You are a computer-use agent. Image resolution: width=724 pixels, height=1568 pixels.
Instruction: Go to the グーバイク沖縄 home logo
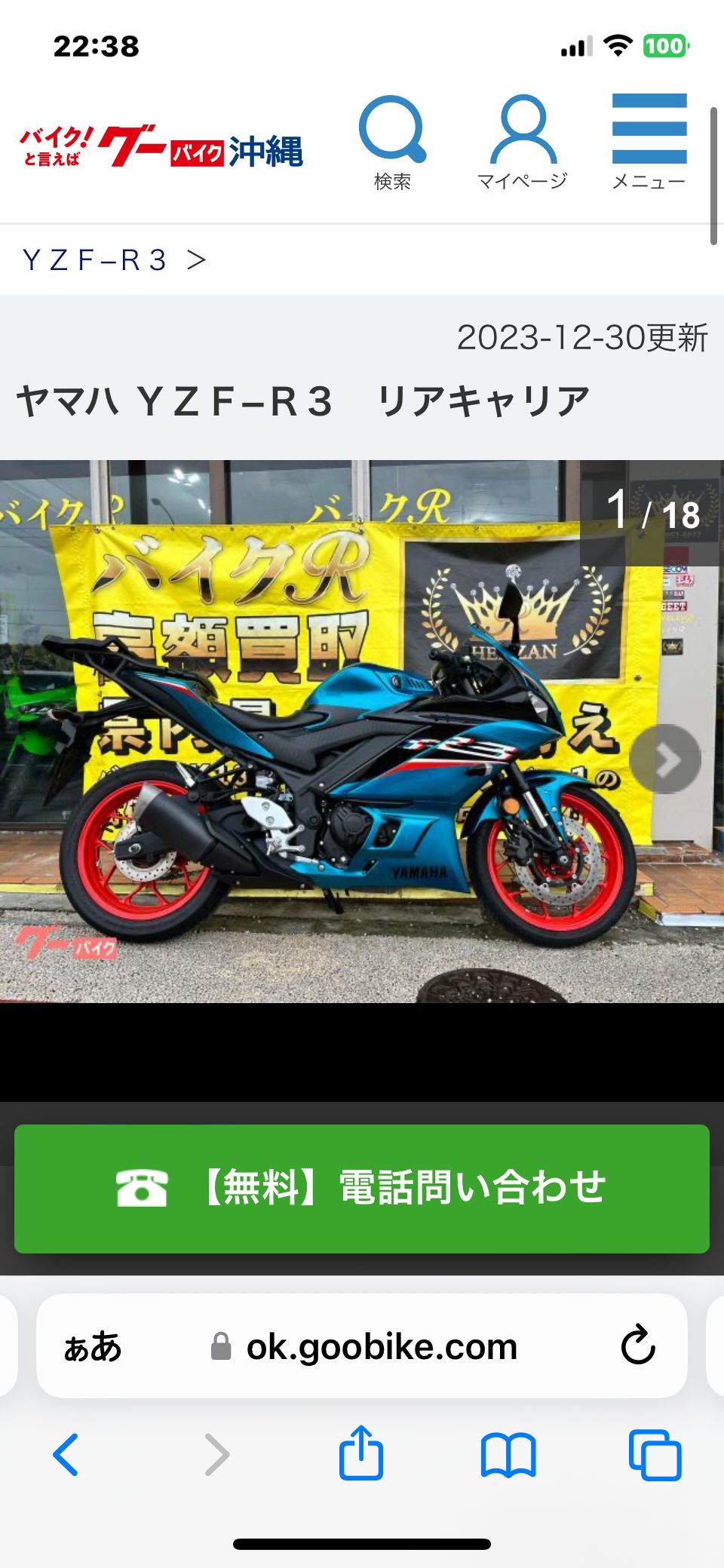coord(161,147)
